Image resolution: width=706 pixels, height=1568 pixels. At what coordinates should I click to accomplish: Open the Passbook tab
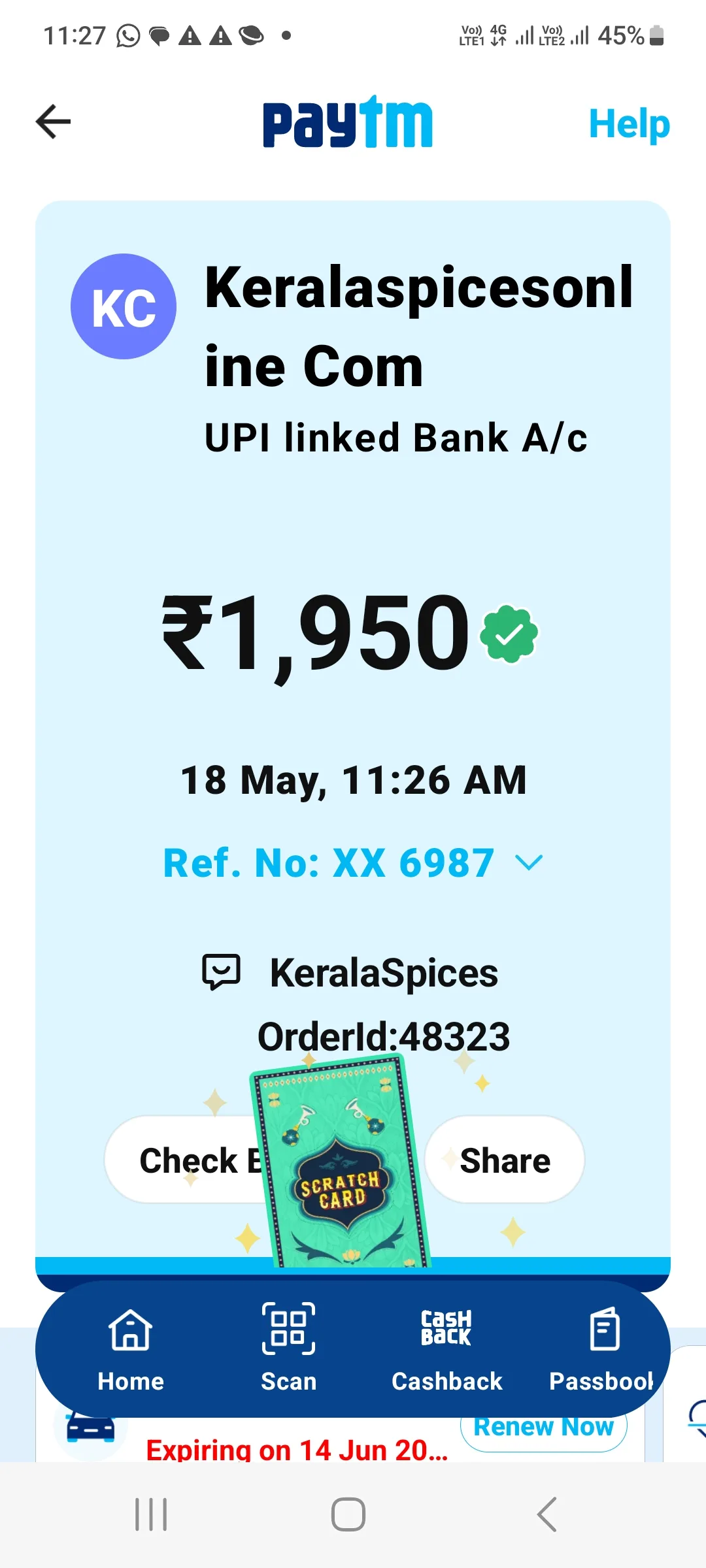point(602,1350)
